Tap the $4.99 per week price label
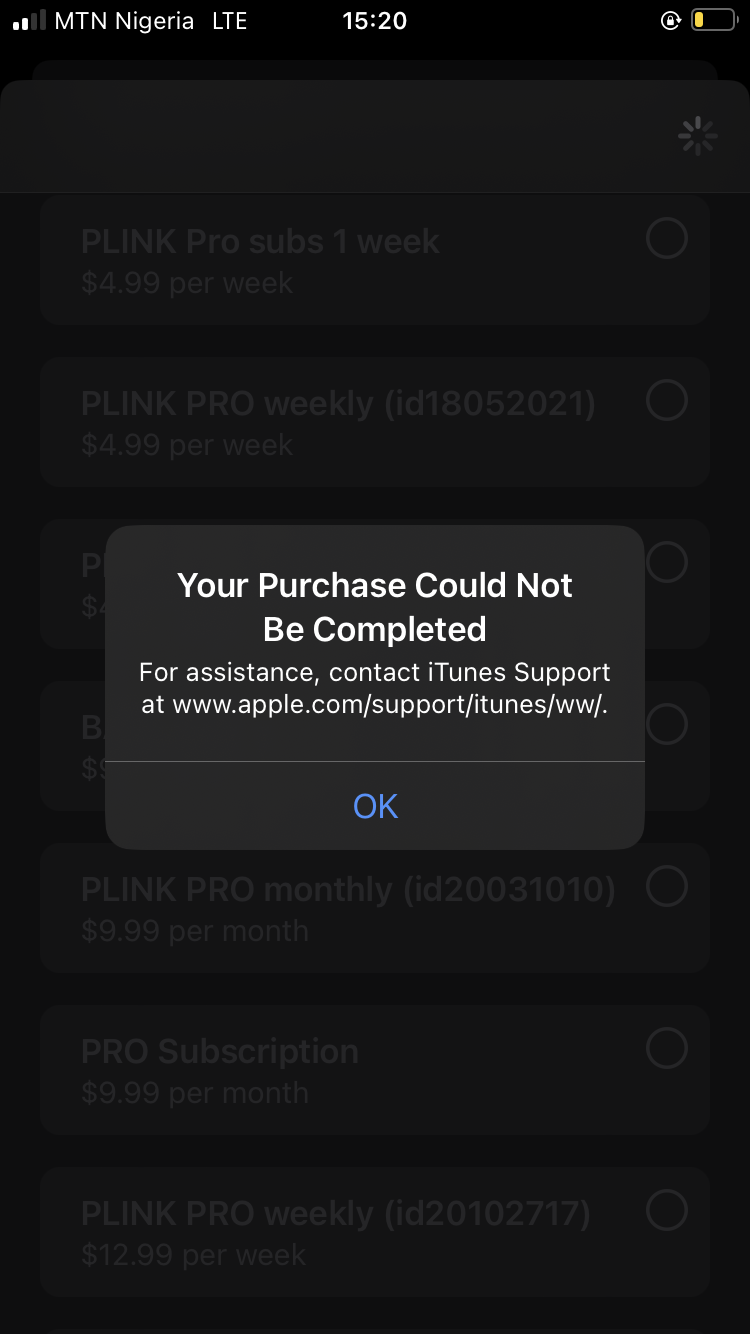750x1334 pixels. tap(186, 283)
